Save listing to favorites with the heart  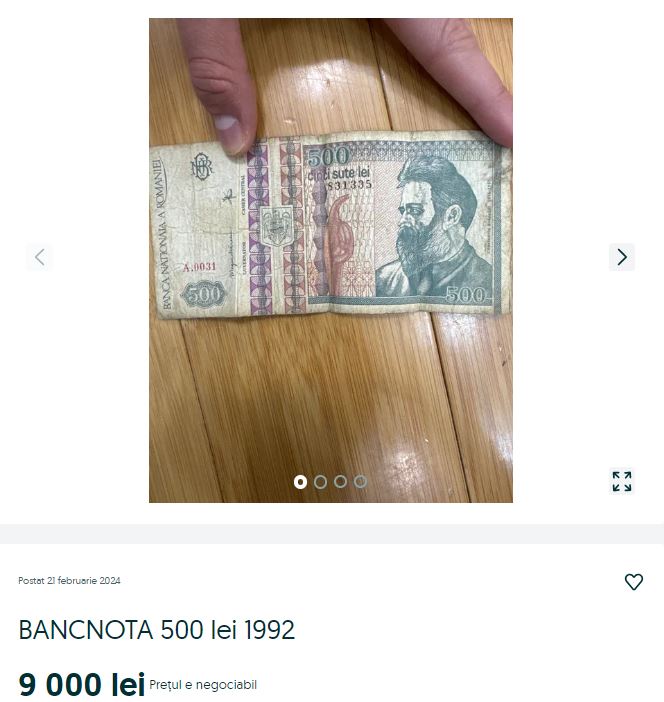coord(633,582)
